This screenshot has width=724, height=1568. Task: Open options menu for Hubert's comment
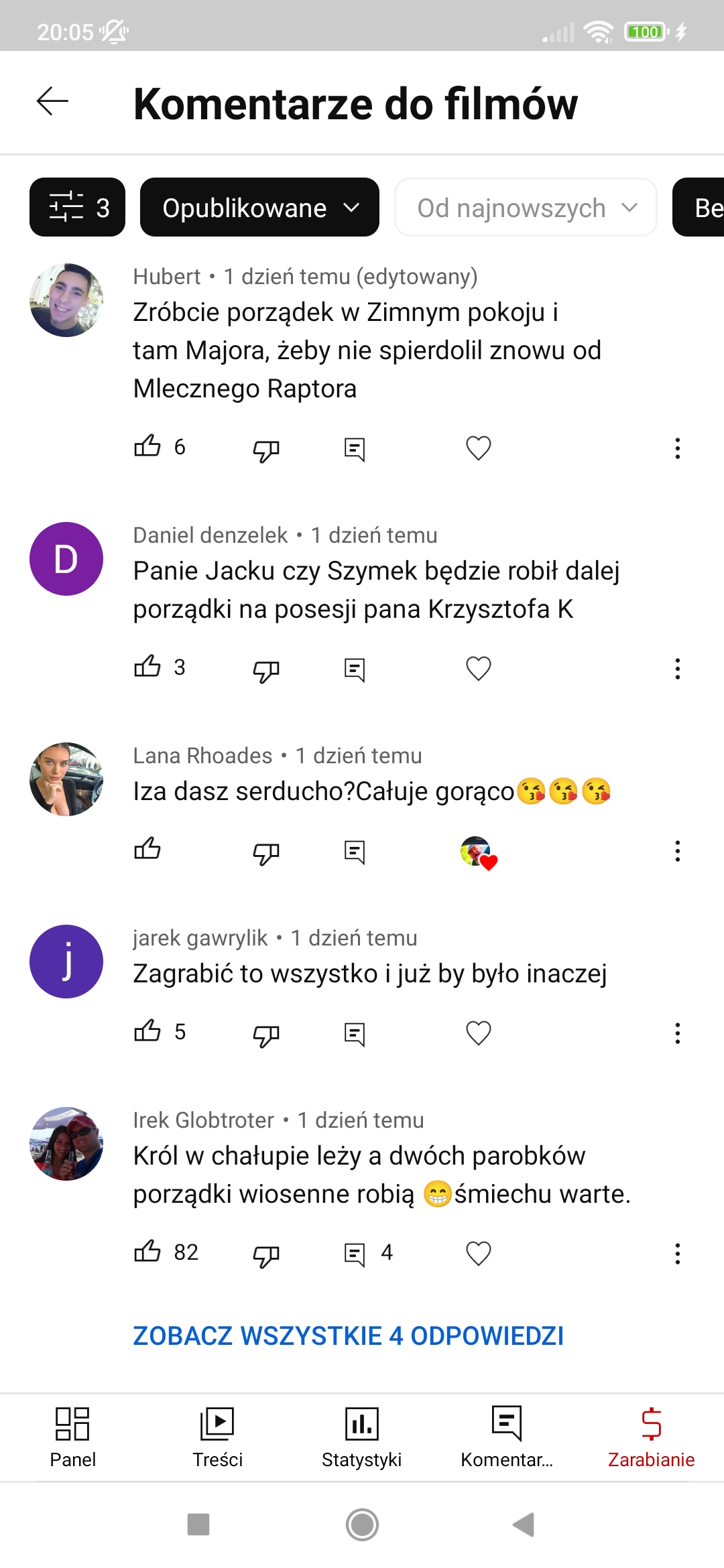[x=677, y=448]
